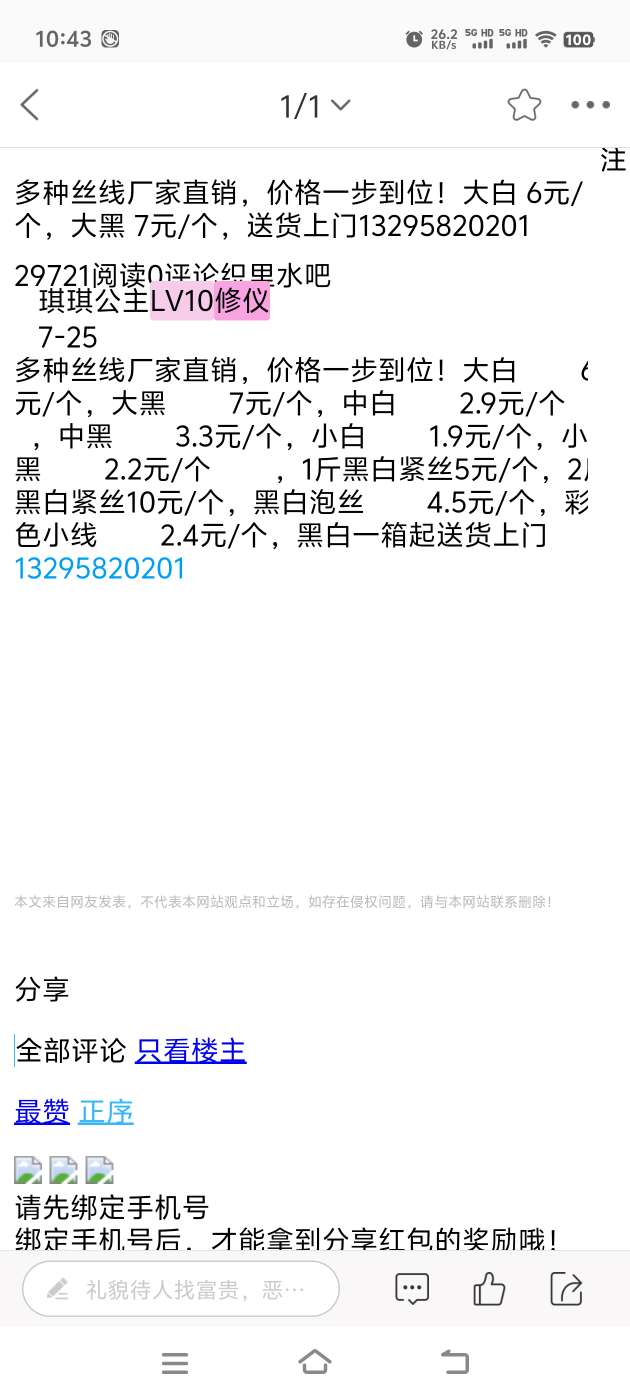
Task: Show only the original poster's comments (只看楼主)
Action: (190, 1051)
